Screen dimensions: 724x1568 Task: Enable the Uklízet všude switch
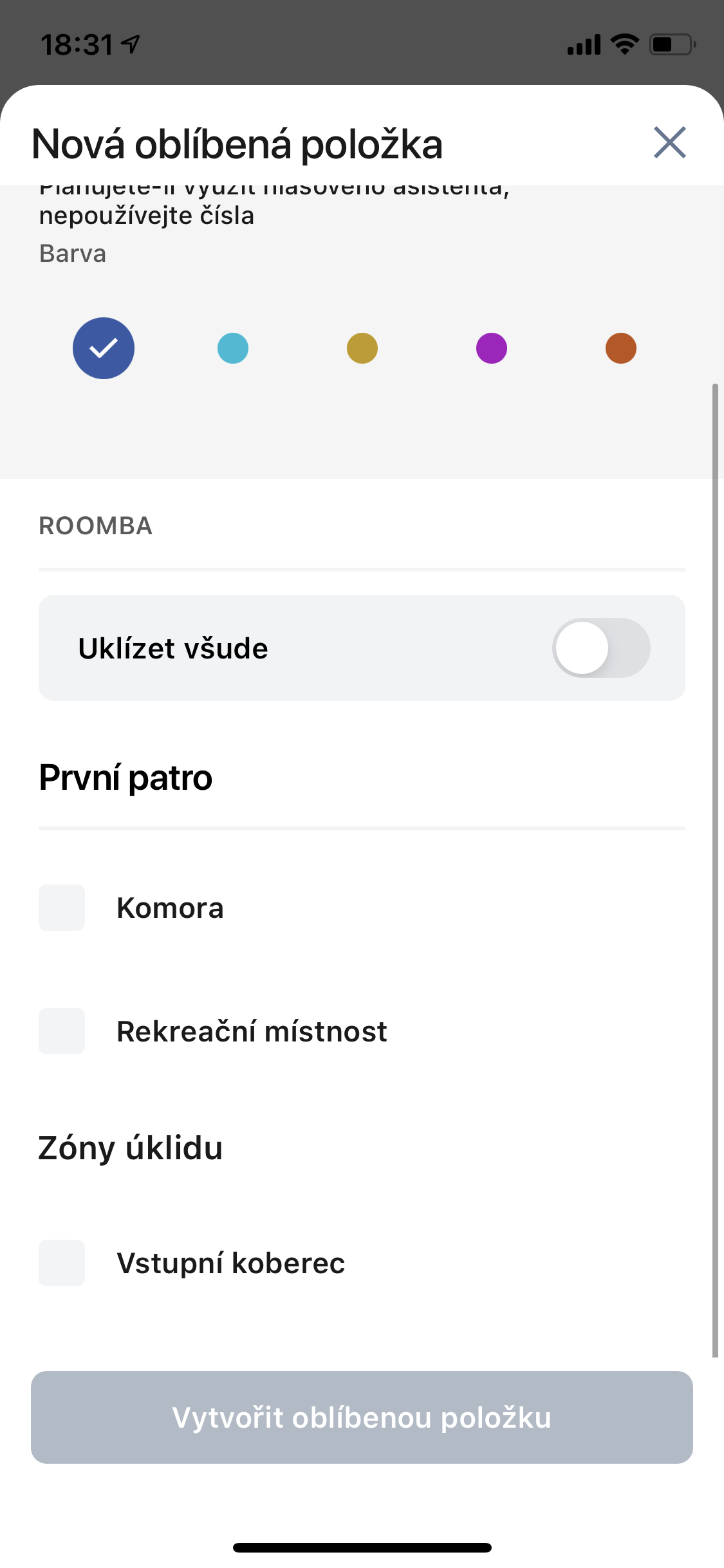[x=602, y=648]
